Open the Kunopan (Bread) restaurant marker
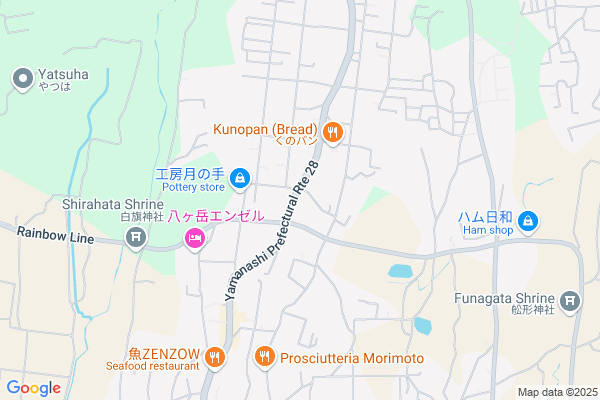Viewport: 600px width, 400px height. [x=333, y=130]
